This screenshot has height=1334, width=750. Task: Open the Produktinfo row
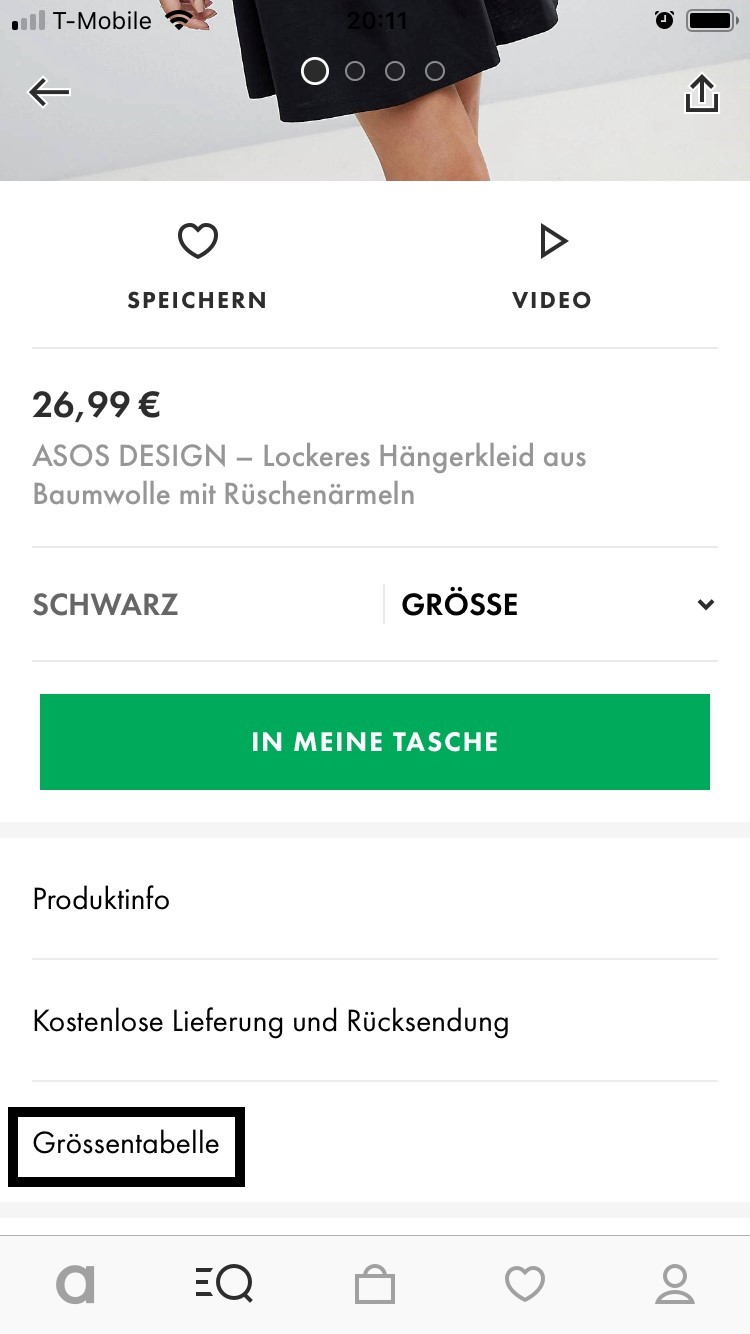coord(375,899)
